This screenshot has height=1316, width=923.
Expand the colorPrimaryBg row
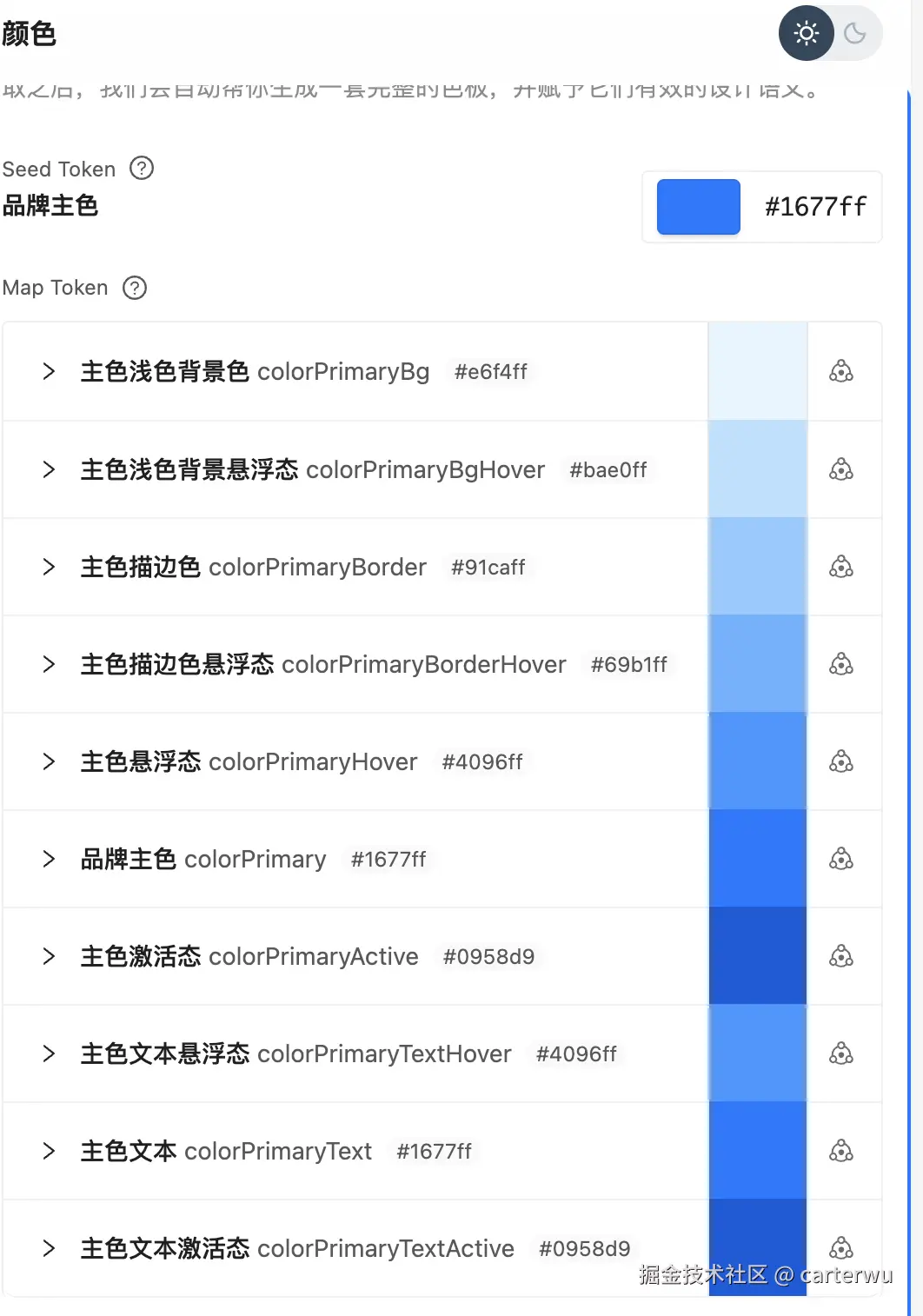click(x=49, y=372)
